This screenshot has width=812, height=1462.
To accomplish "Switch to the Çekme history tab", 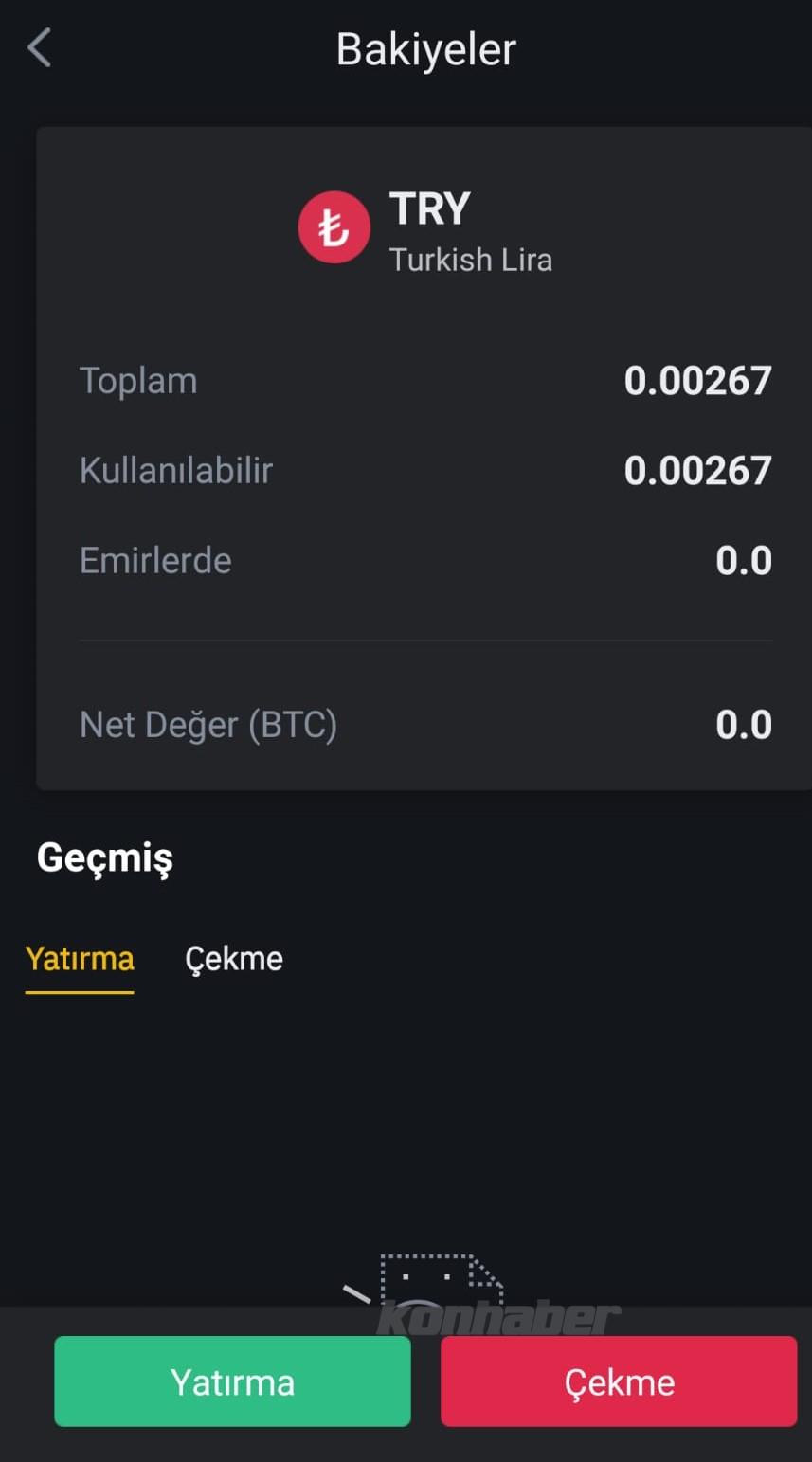I will coord(233,959).
